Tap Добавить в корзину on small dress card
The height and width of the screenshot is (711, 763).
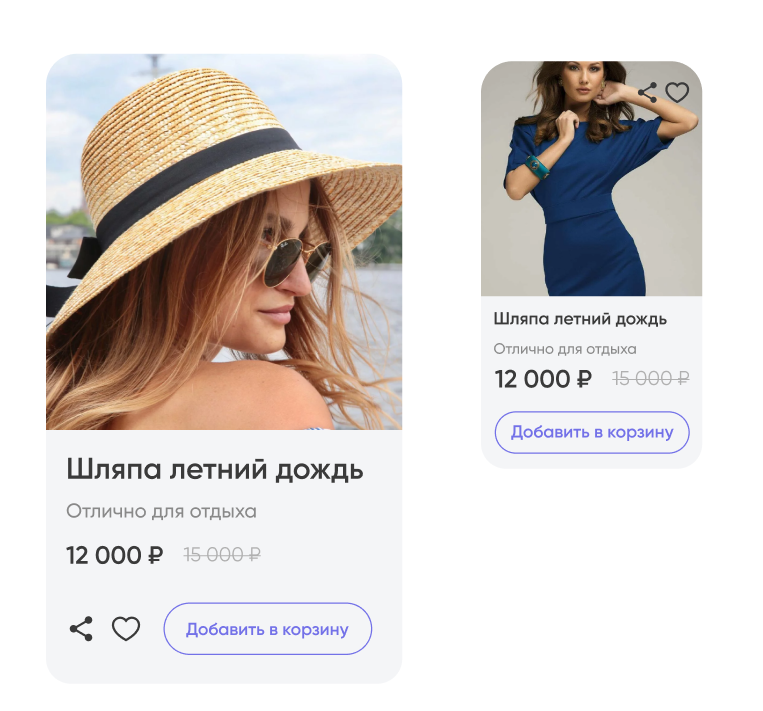tap(591, 433)
